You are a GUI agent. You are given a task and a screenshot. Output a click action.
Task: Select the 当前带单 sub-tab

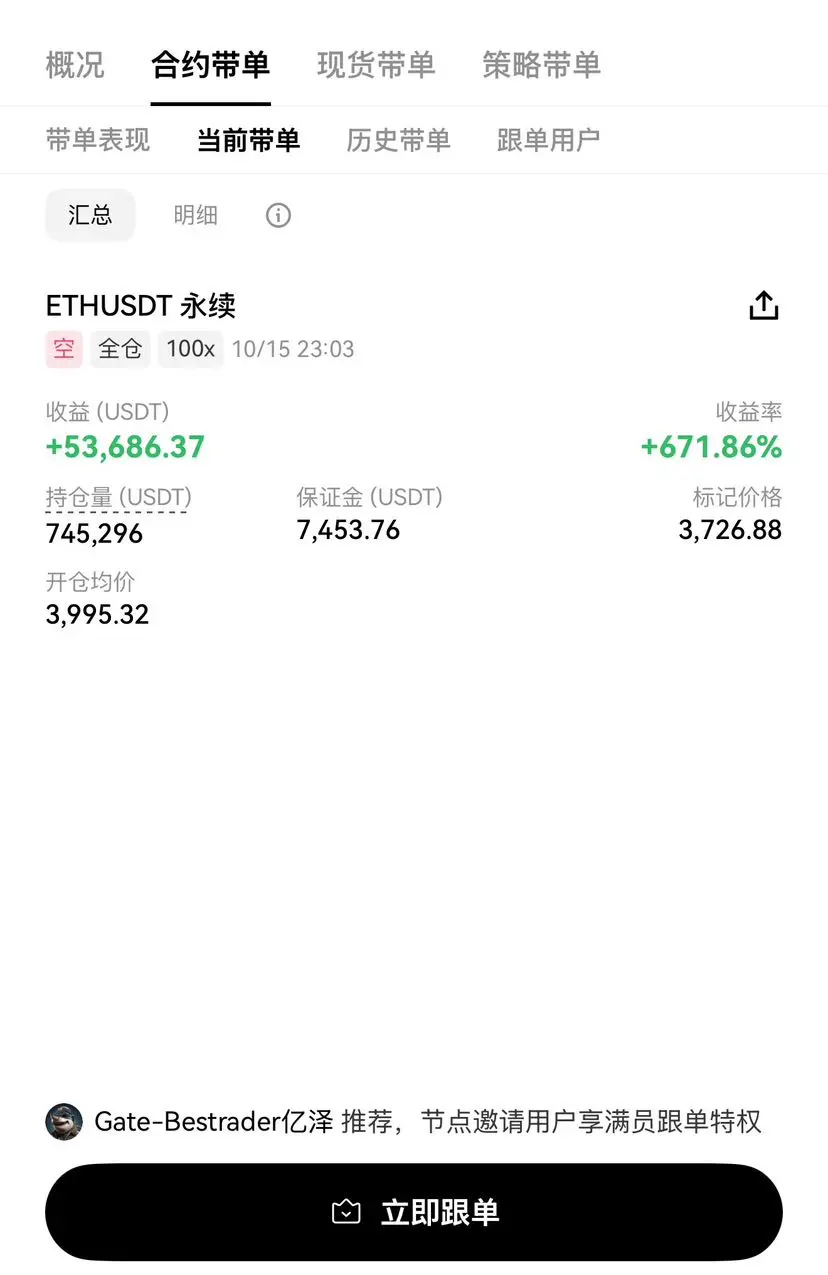coord(248,140)
